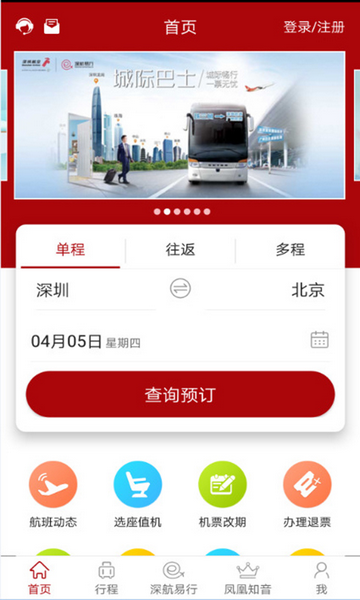The image size is (360, 600).
Task: Open the 城际巴士 promotional banner
Action: pos(180,125)
